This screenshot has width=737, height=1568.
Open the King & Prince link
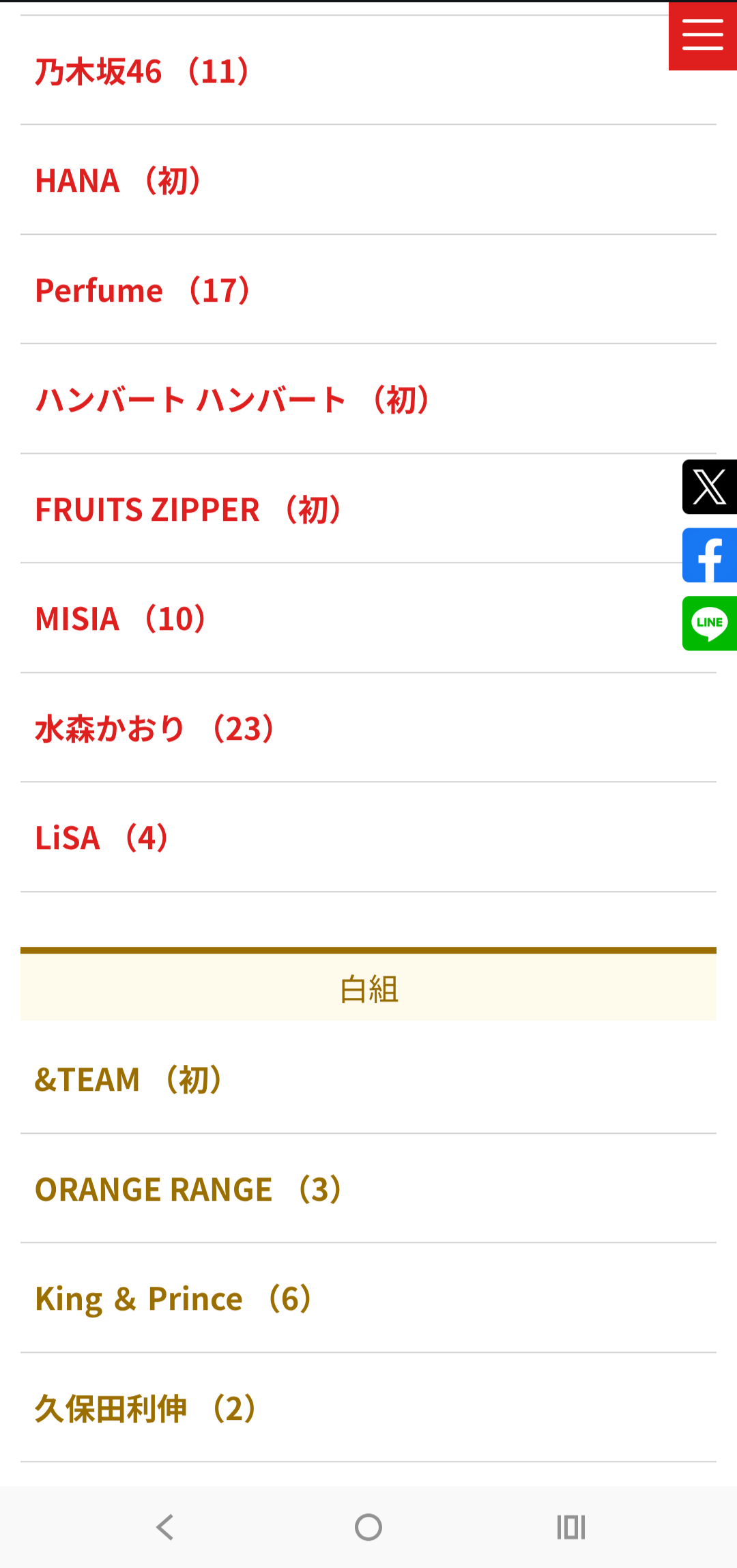pos(173,1299)
